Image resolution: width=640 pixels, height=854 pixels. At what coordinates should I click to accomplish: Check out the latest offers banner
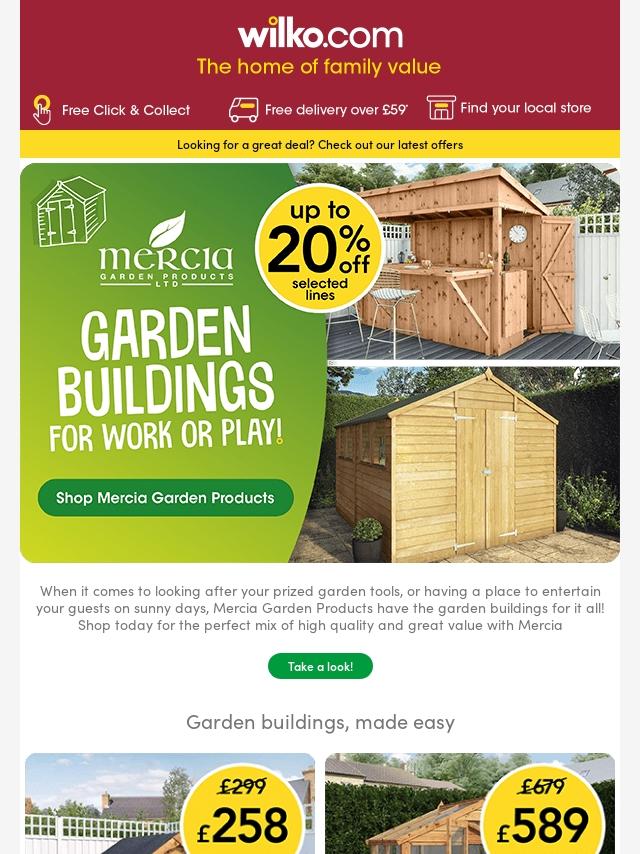[320, 144]
